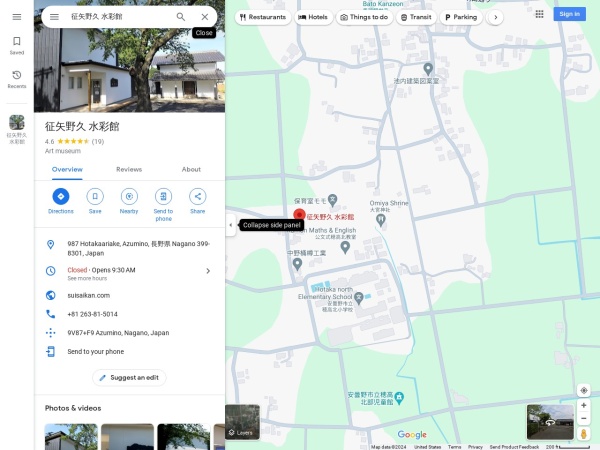Select the Hotels chip
This screenshot has width=600, height=450.
tap(313, 17)
